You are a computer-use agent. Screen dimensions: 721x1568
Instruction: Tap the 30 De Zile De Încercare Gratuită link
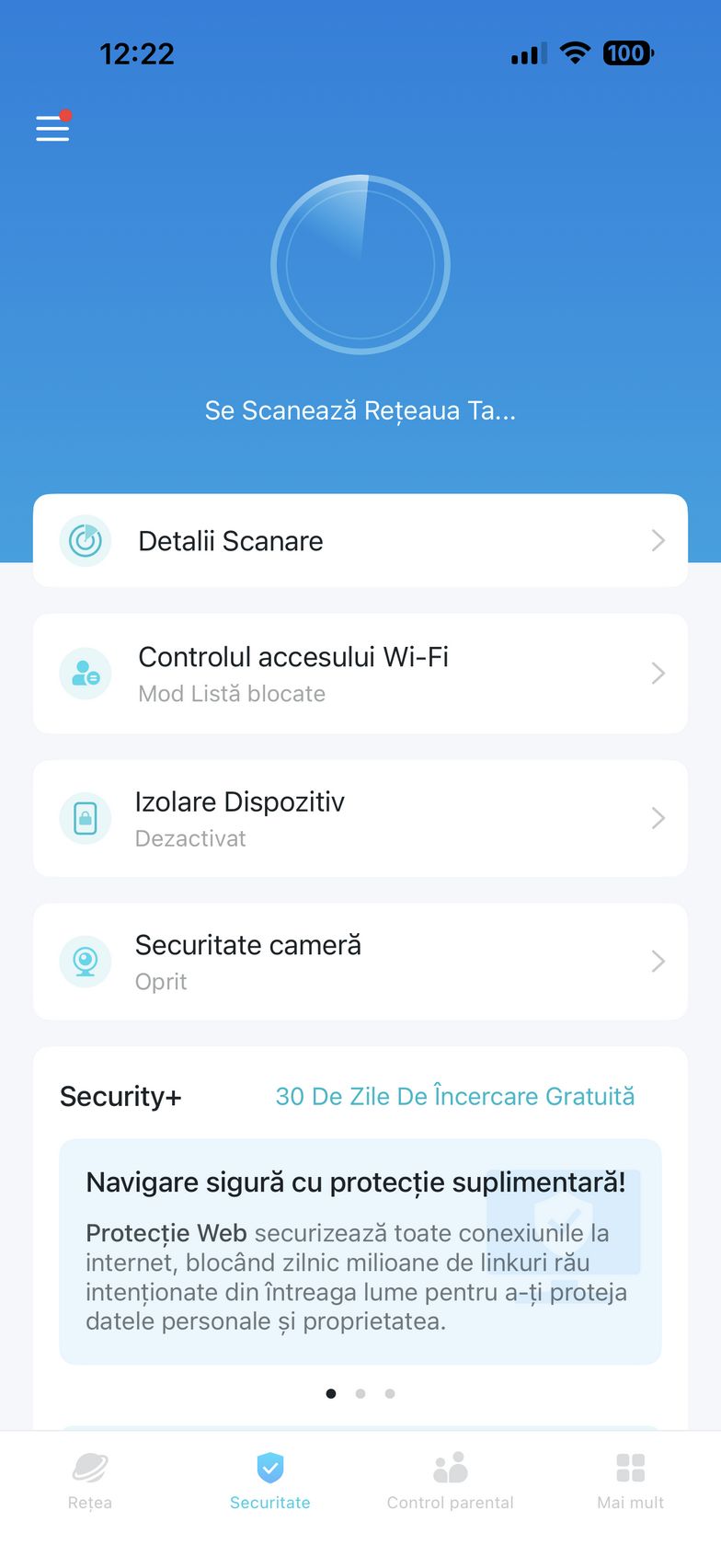455,1096
